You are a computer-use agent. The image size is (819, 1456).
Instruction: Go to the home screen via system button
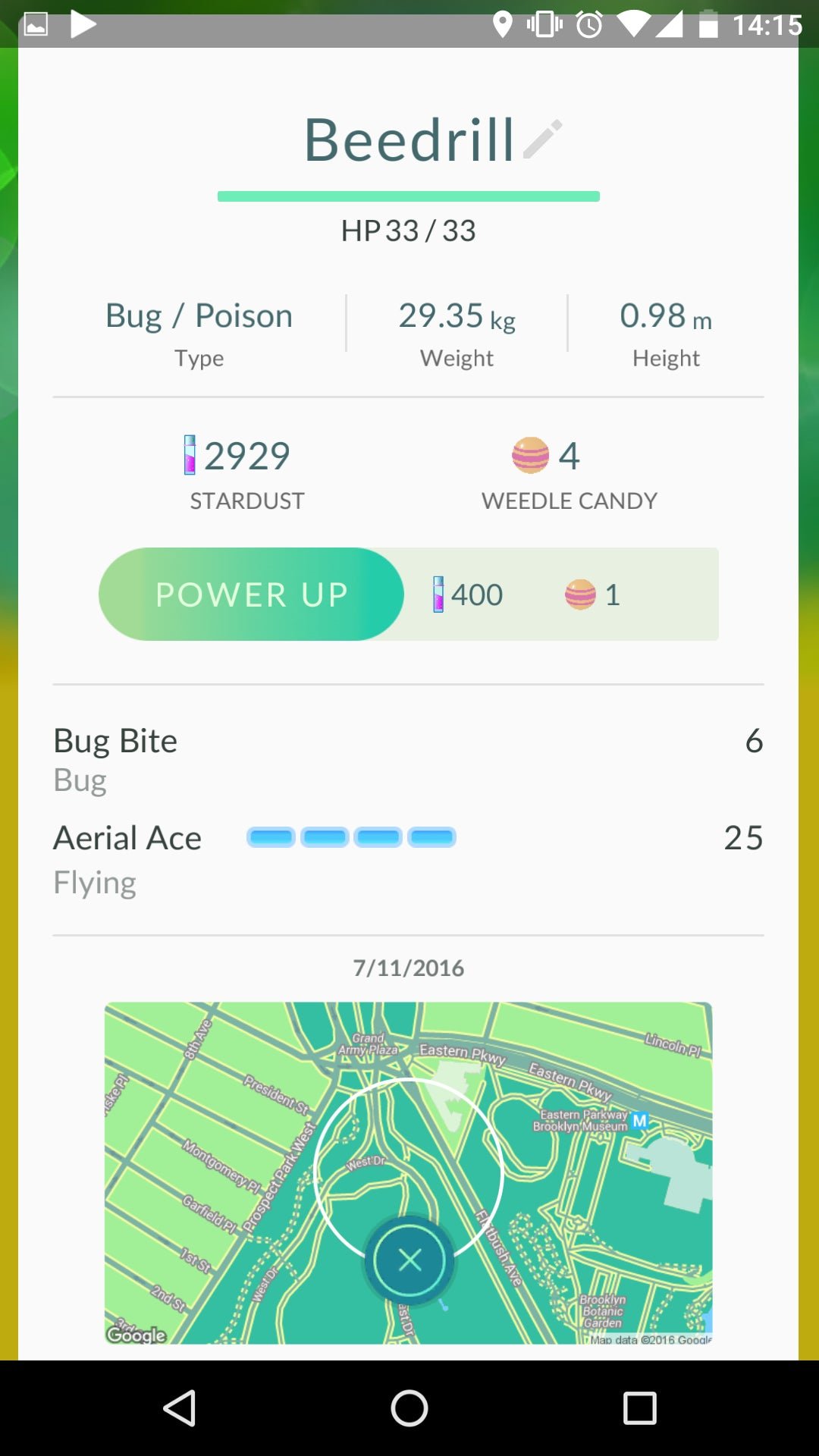[x=409, y=1409]
